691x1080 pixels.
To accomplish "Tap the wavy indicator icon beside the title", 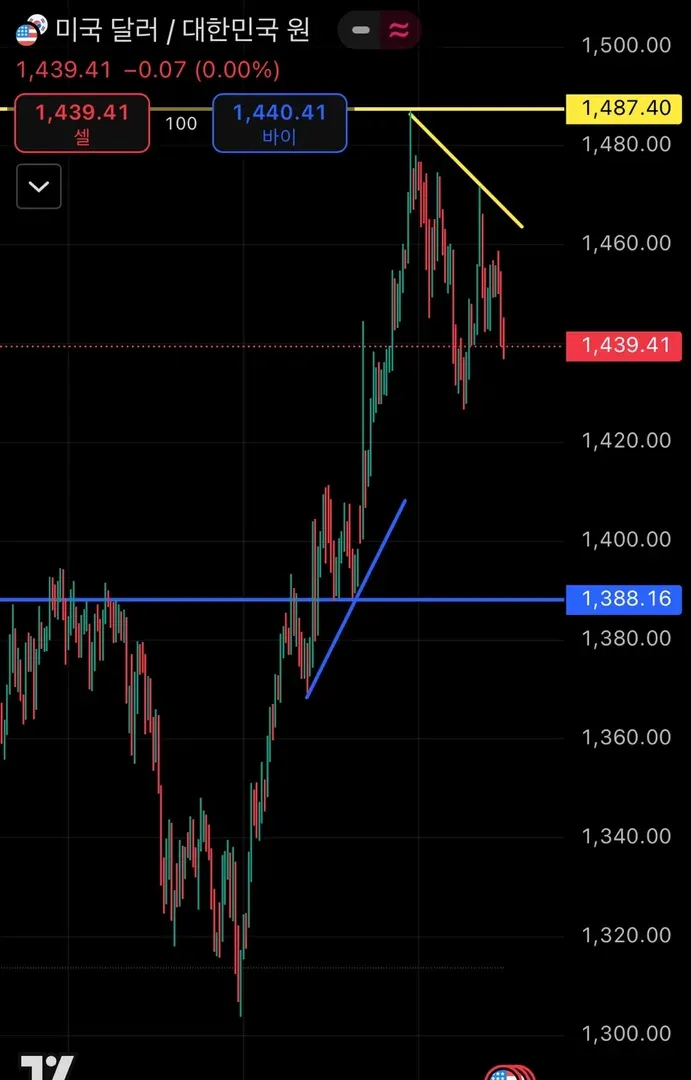I will (x=399, y=31).
